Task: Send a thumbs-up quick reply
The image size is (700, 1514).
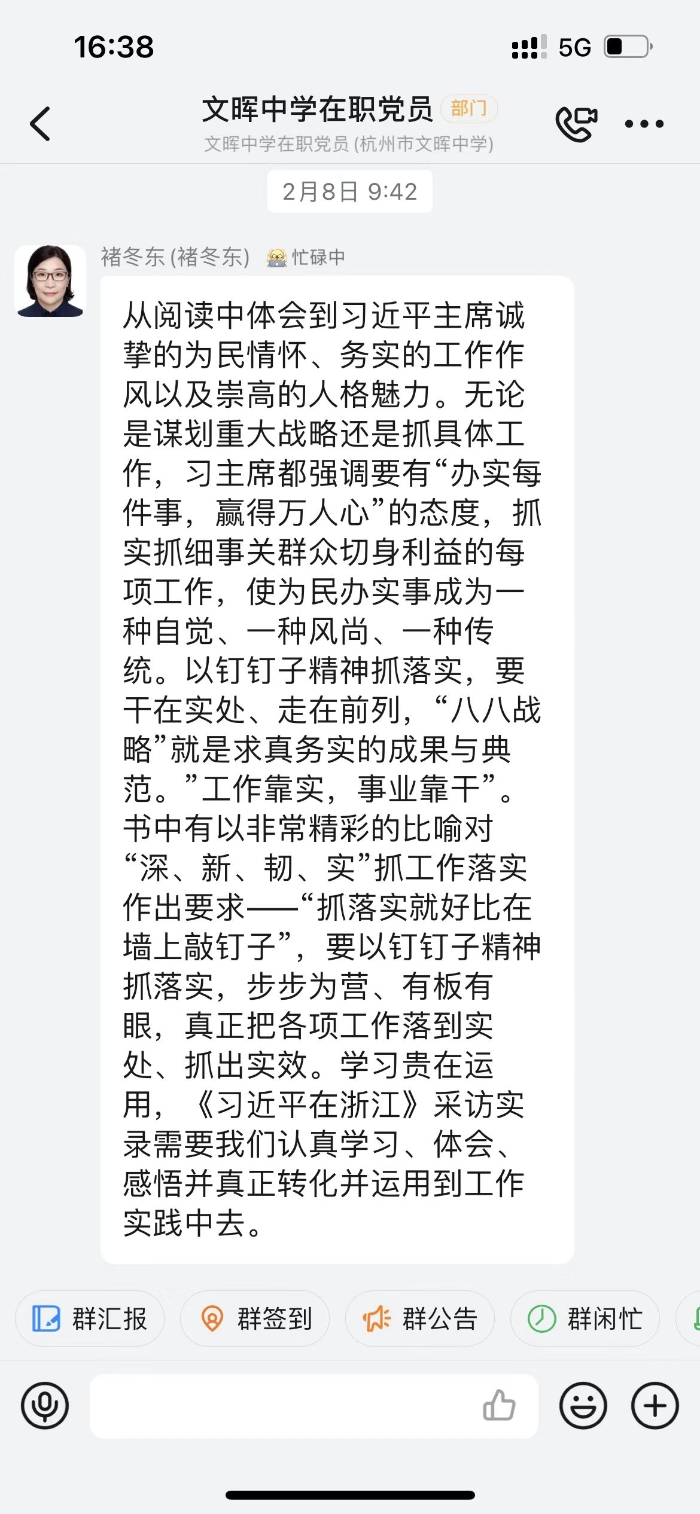Action: click(499, 1406)
